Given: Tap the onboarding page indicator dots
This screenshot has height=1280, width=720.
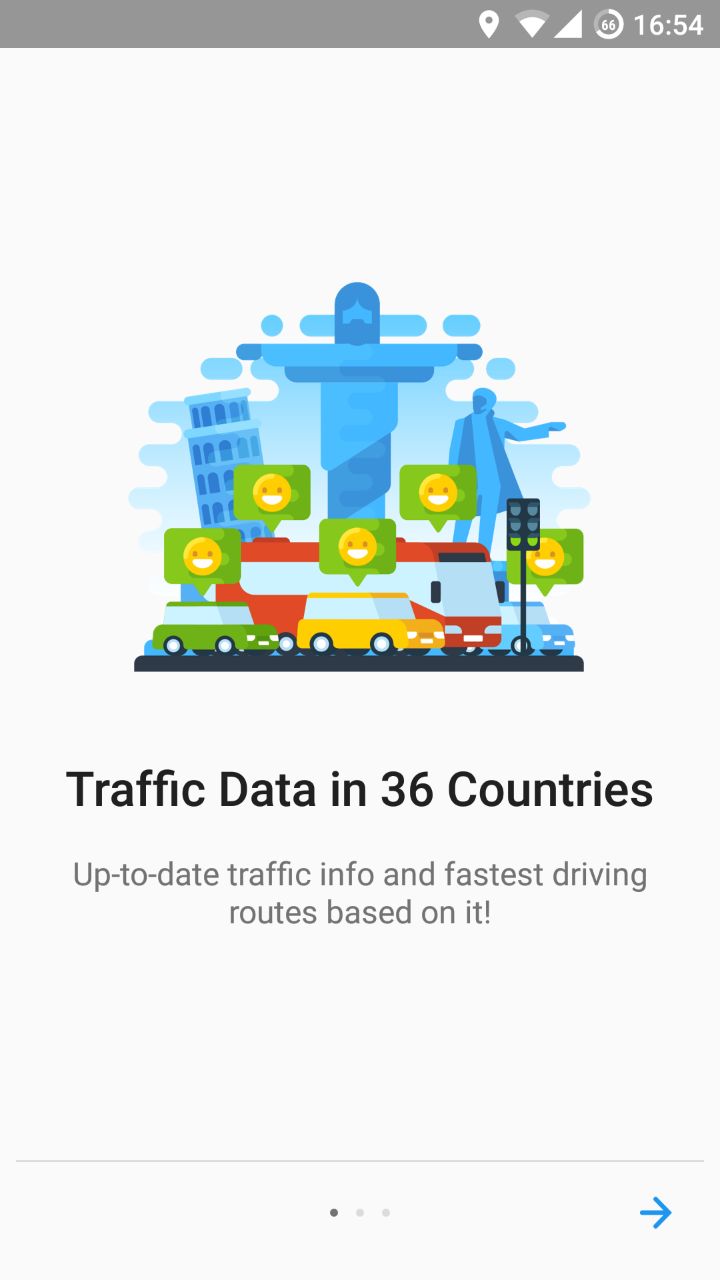Looking at the screenshot, I should tap(360, 1213).
